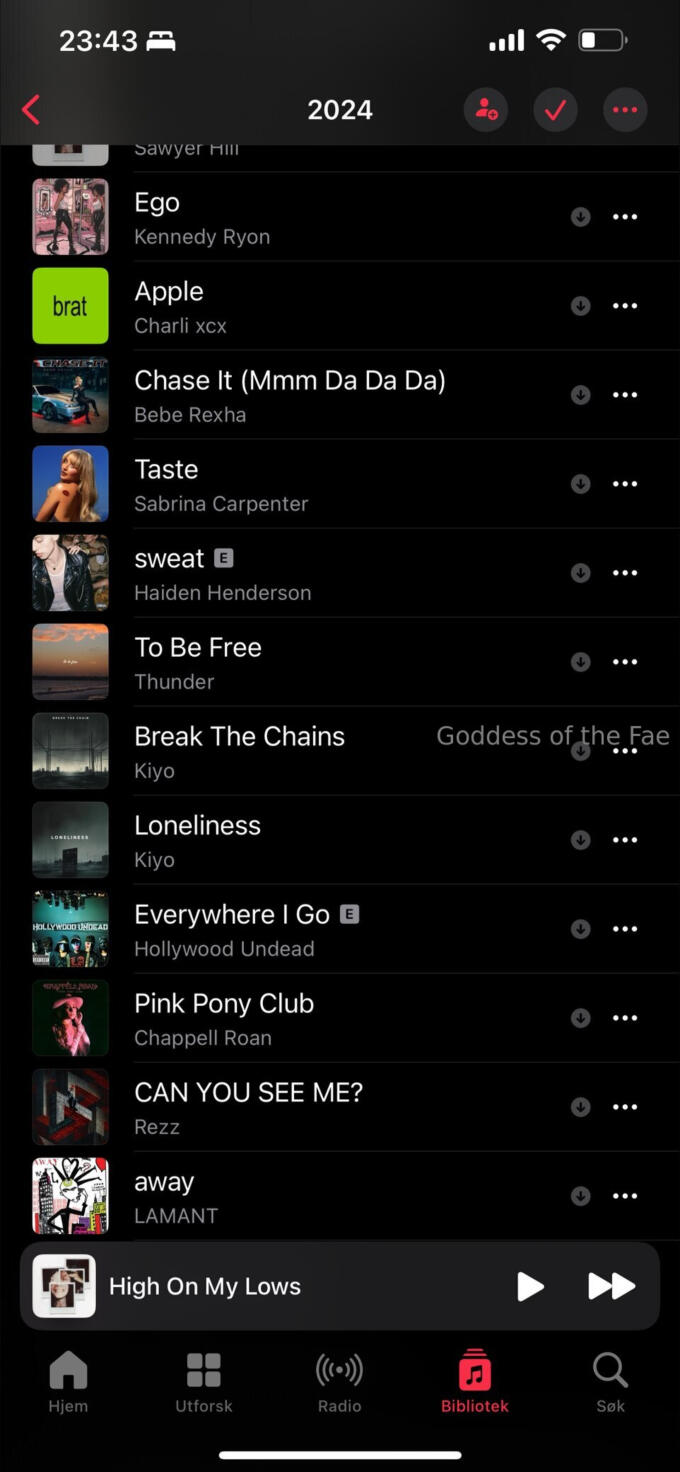The image size is (680, 1472).
Task: Open more options for To Be Free
Action: tap(625, 662)
